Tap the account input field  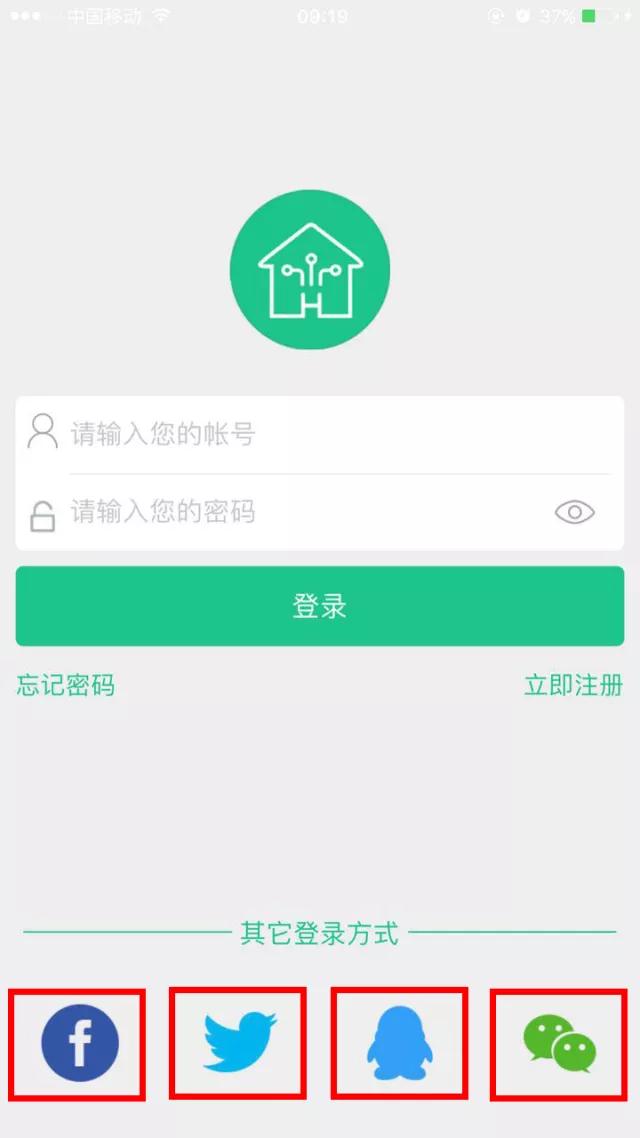pyautogui.click(x=320, y=434)
